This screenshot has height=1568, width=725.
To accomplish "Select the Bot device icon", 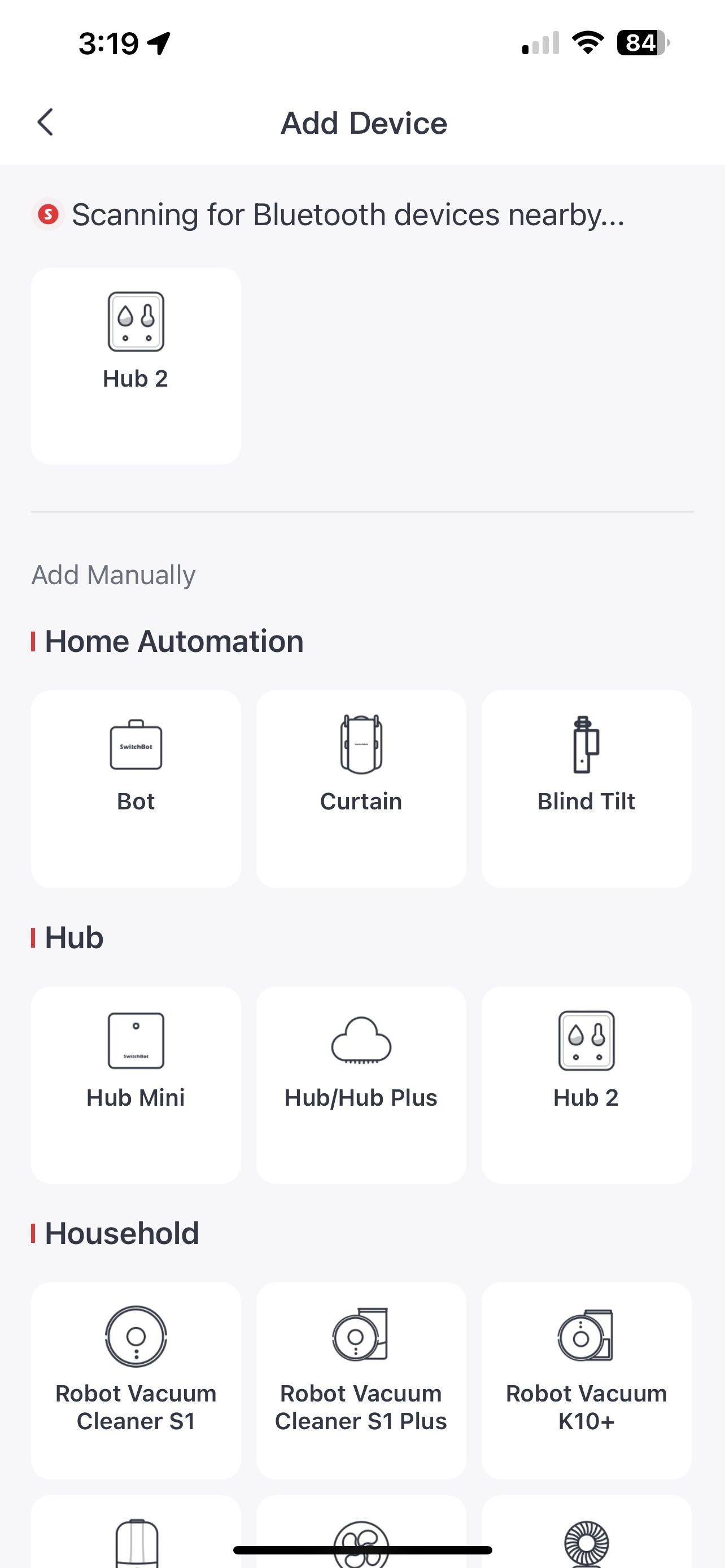I will 136,747.
